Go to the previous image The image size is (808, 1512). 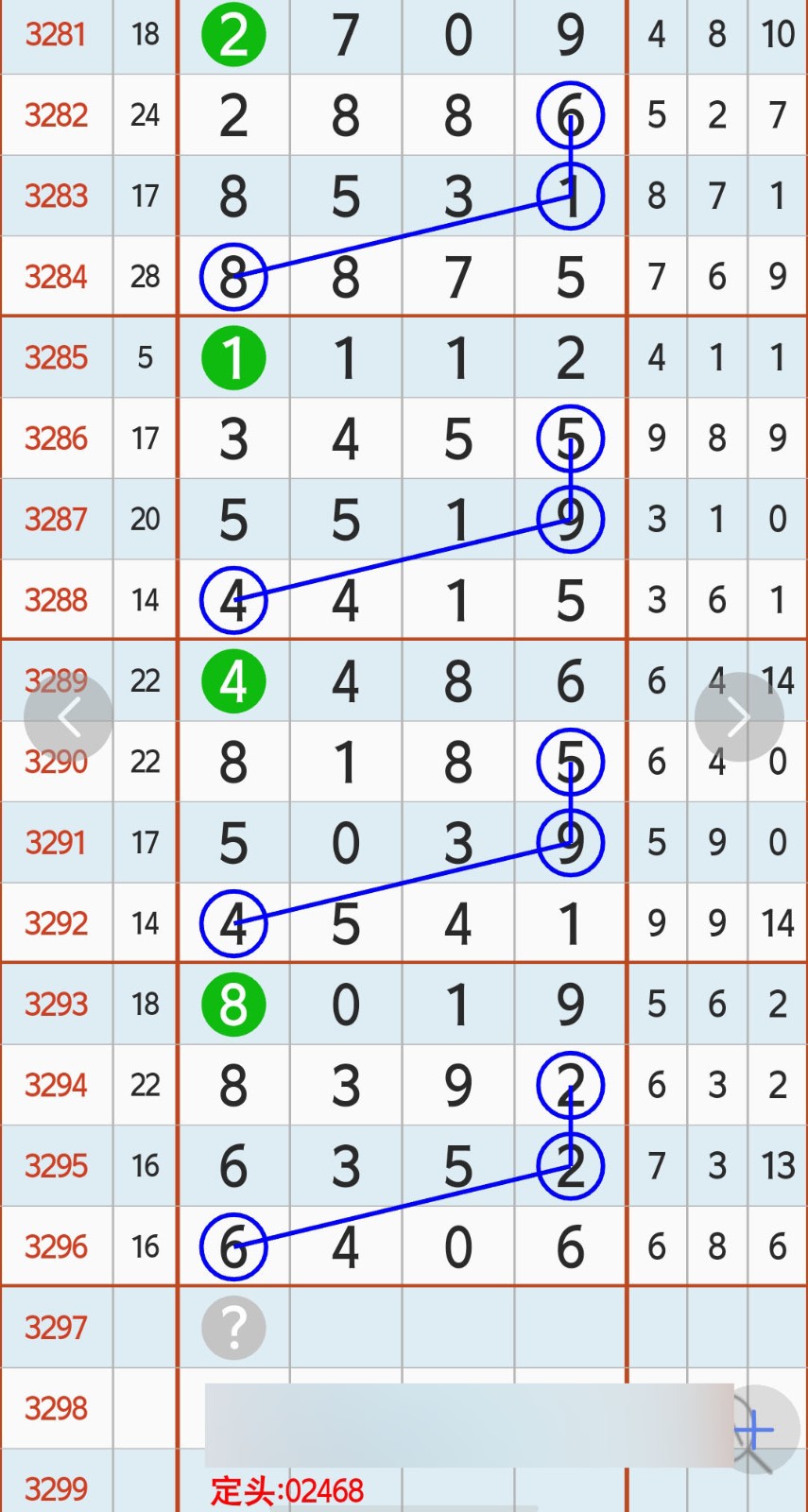pos(68,718)
